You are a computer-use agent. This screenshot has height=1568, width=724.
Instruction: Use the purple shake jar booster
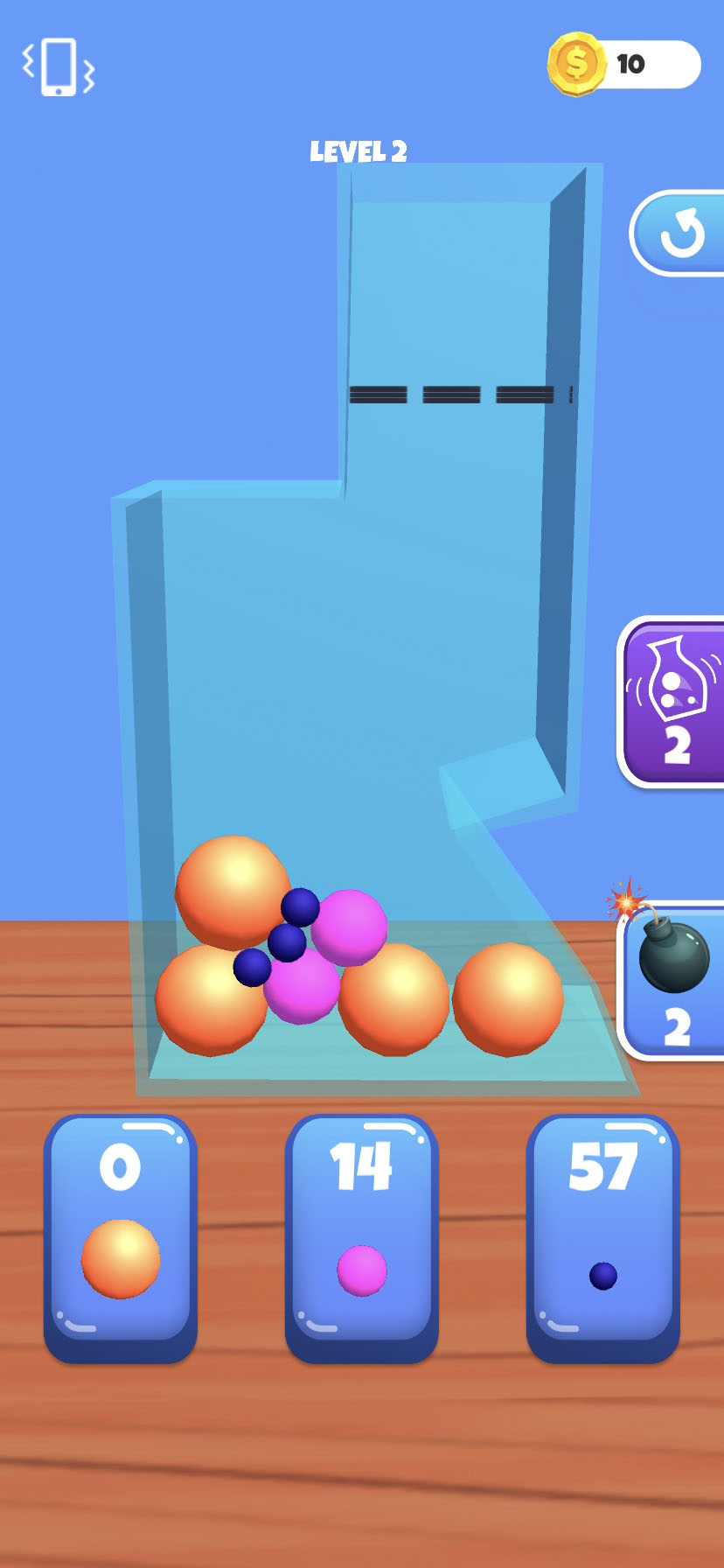click(672, 703)
